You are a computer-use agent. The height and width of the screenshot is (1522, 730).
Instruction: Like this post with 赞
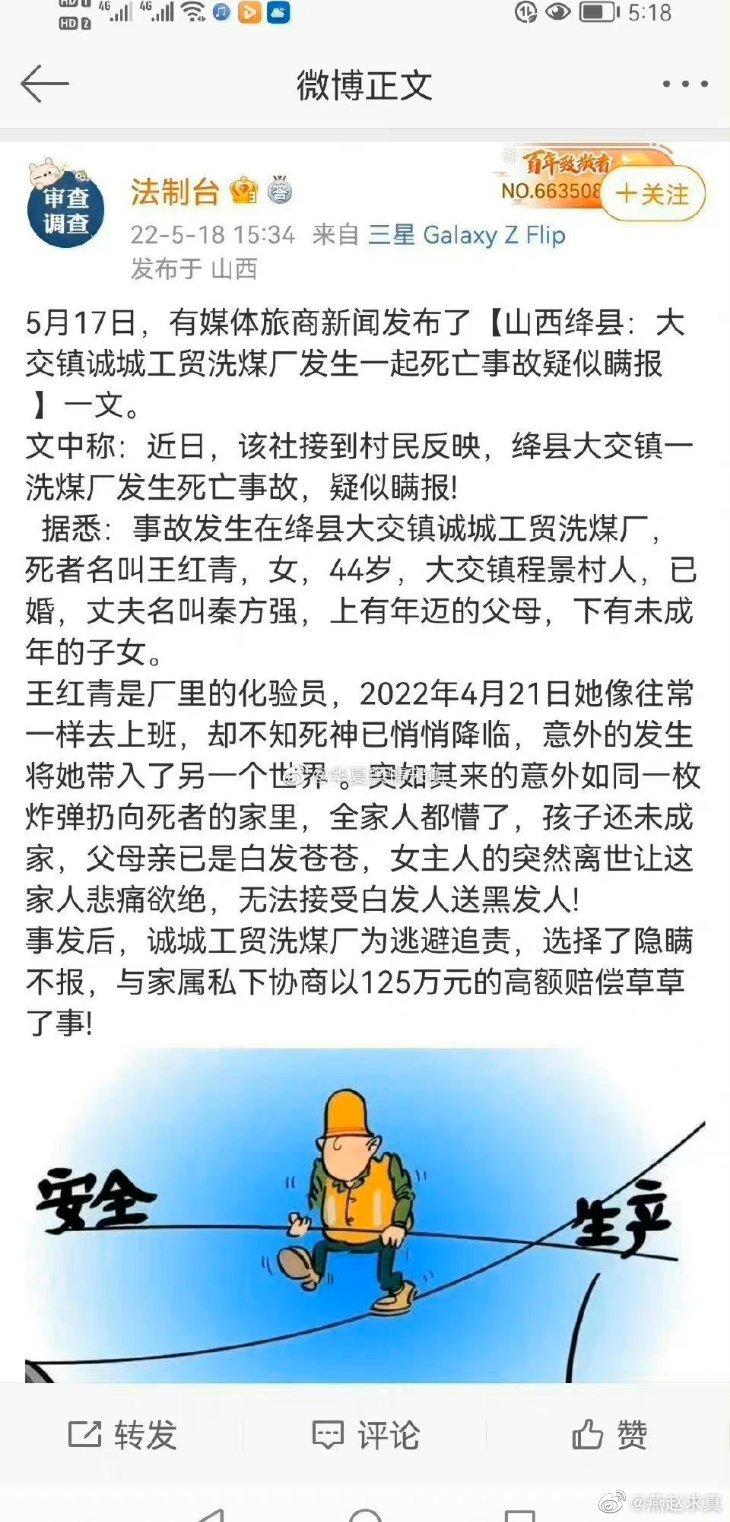point(609,1435)
